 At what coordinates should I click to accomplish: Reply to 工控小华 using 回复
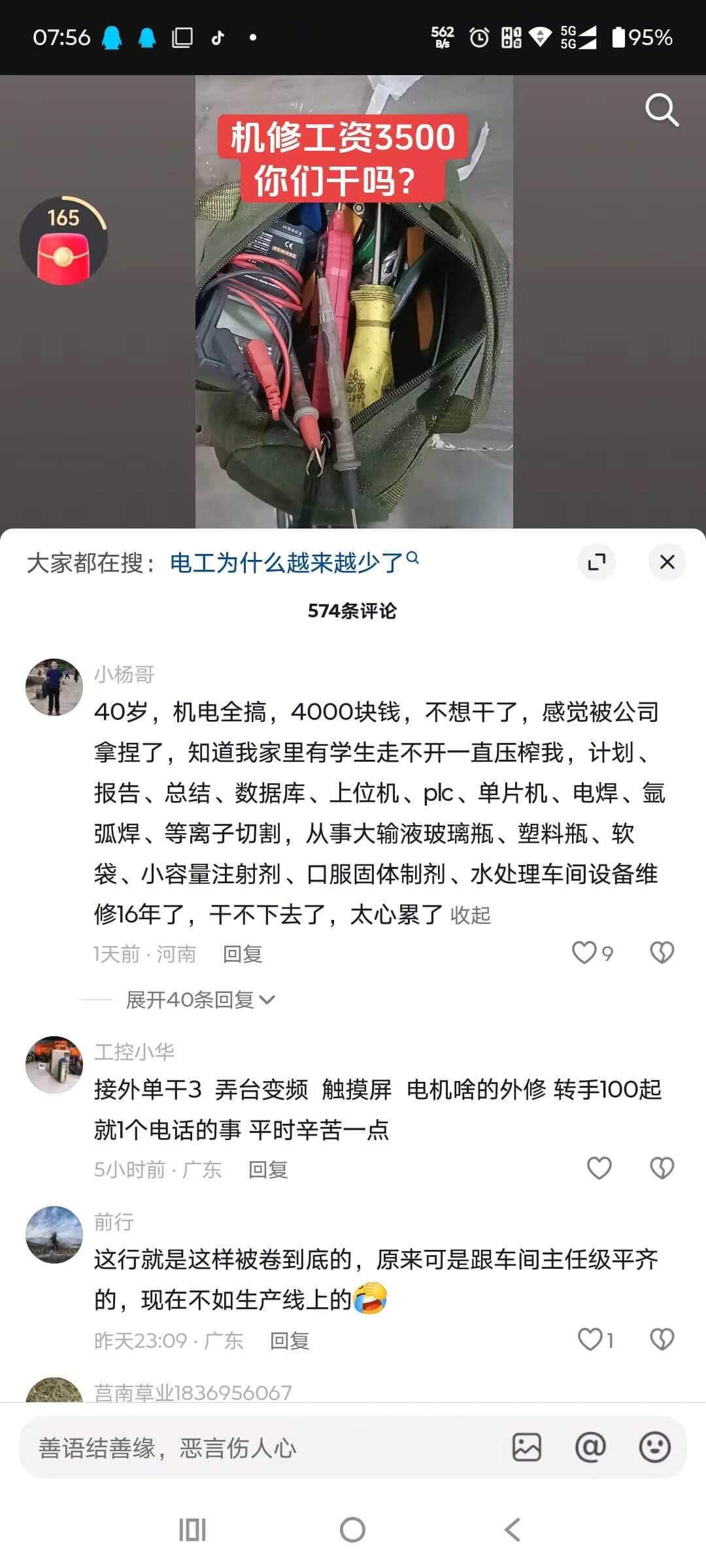268,1169
